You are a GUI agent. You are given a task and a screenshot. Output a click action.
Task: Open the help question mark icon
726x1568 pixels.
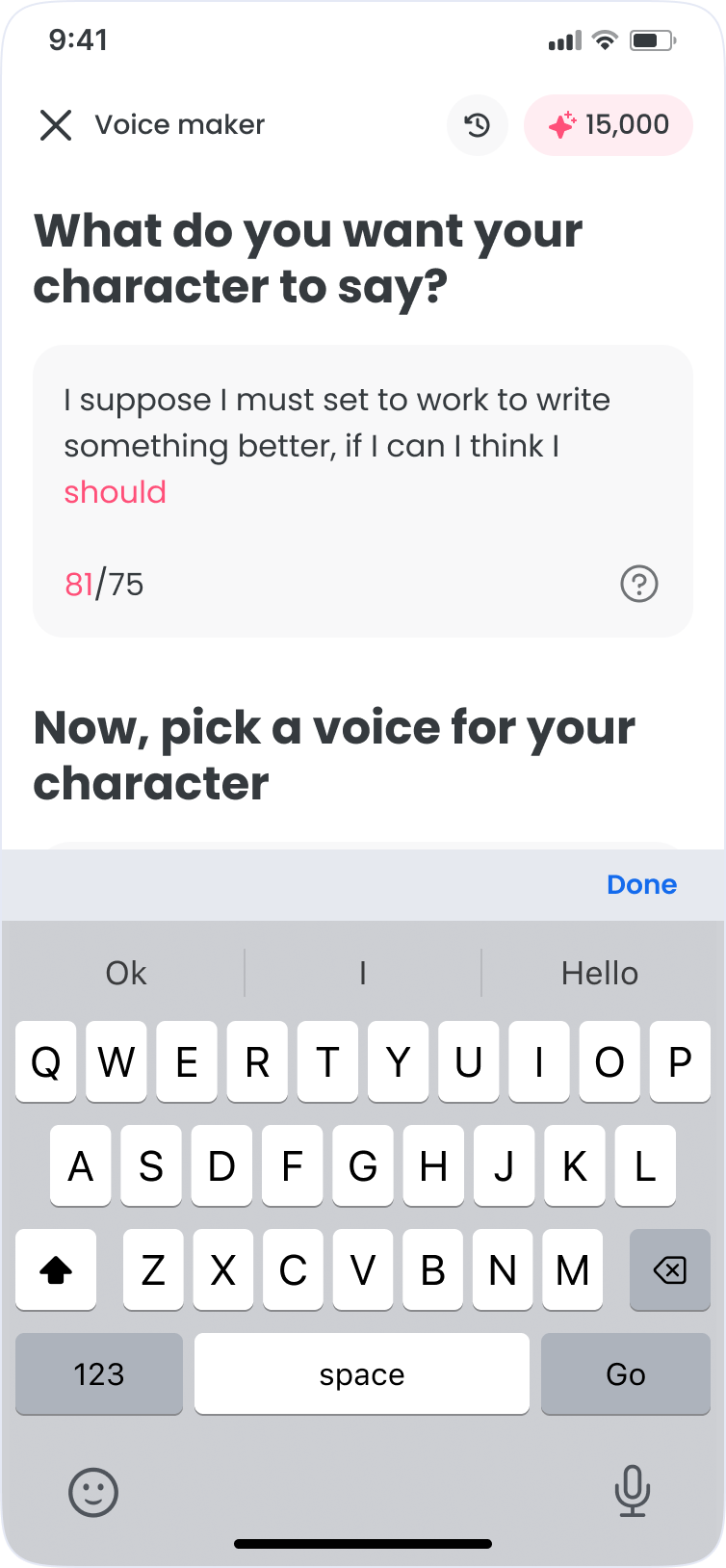tap(638, 584)
